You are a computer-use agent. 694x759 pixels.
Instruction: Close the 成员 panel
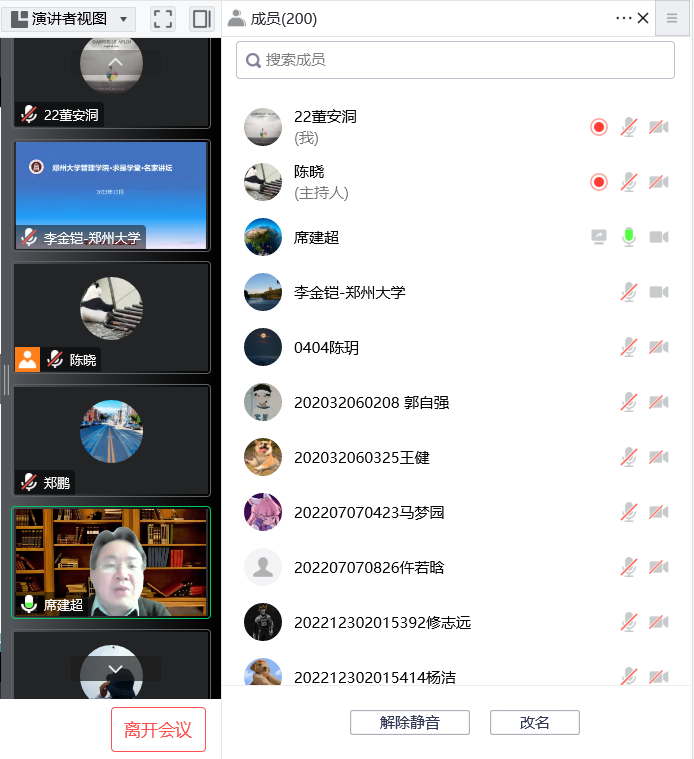click(643, 18)
